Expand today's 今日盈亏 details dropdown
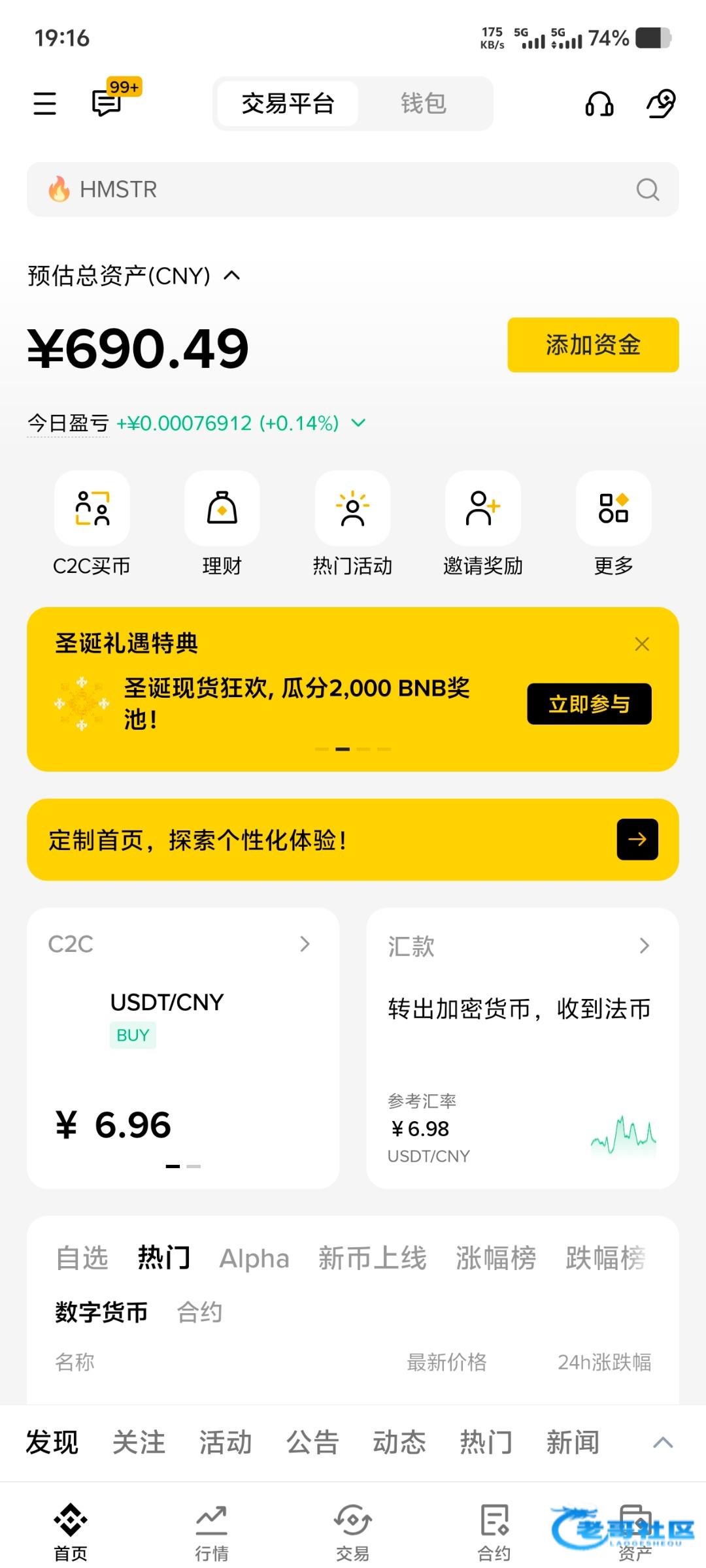Viewport: 706px width, 1568px height. point(358,423)
